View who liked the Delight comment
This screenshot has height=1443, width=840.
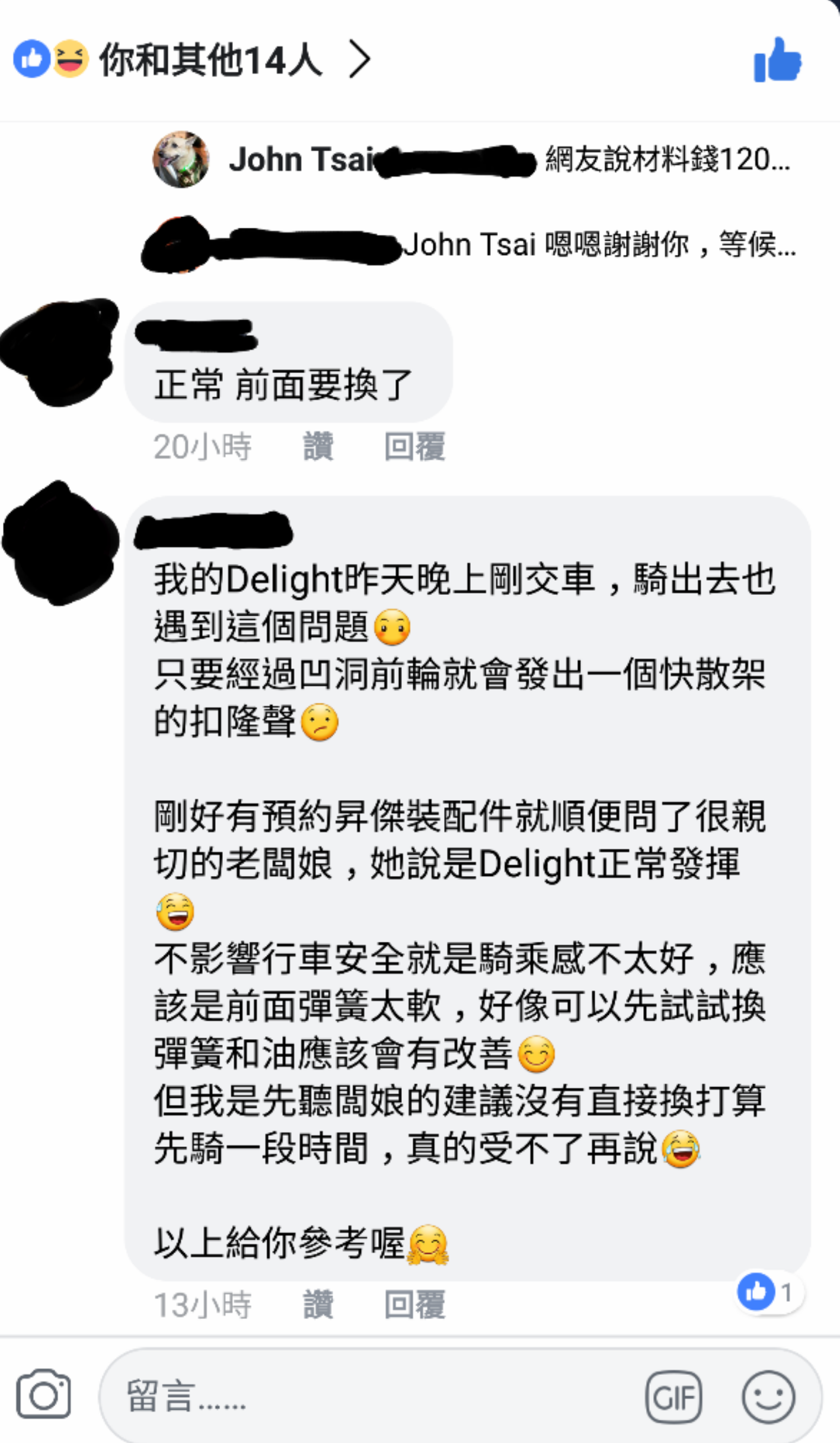coord(768,1292)
